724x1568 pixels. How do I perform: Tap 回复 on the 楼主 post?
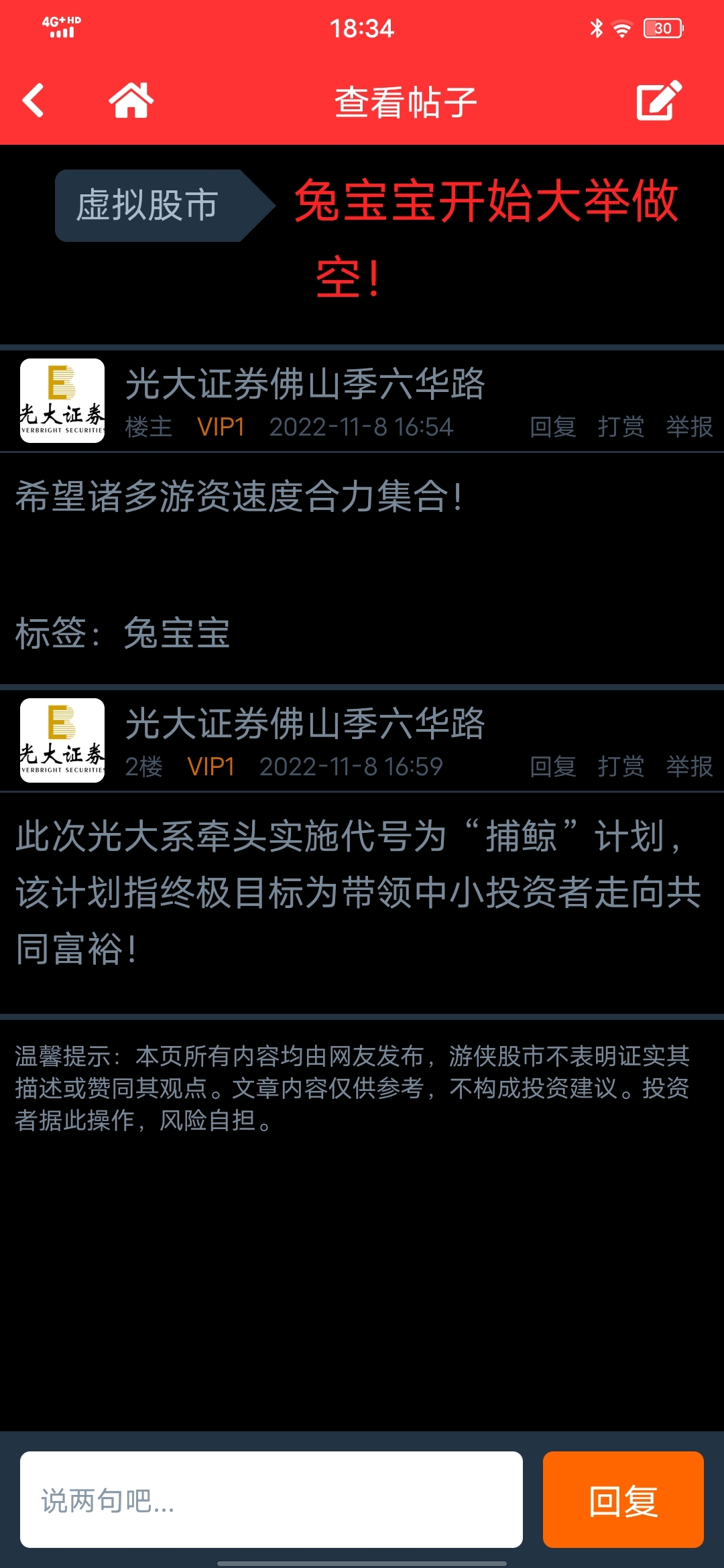point(553,427)
